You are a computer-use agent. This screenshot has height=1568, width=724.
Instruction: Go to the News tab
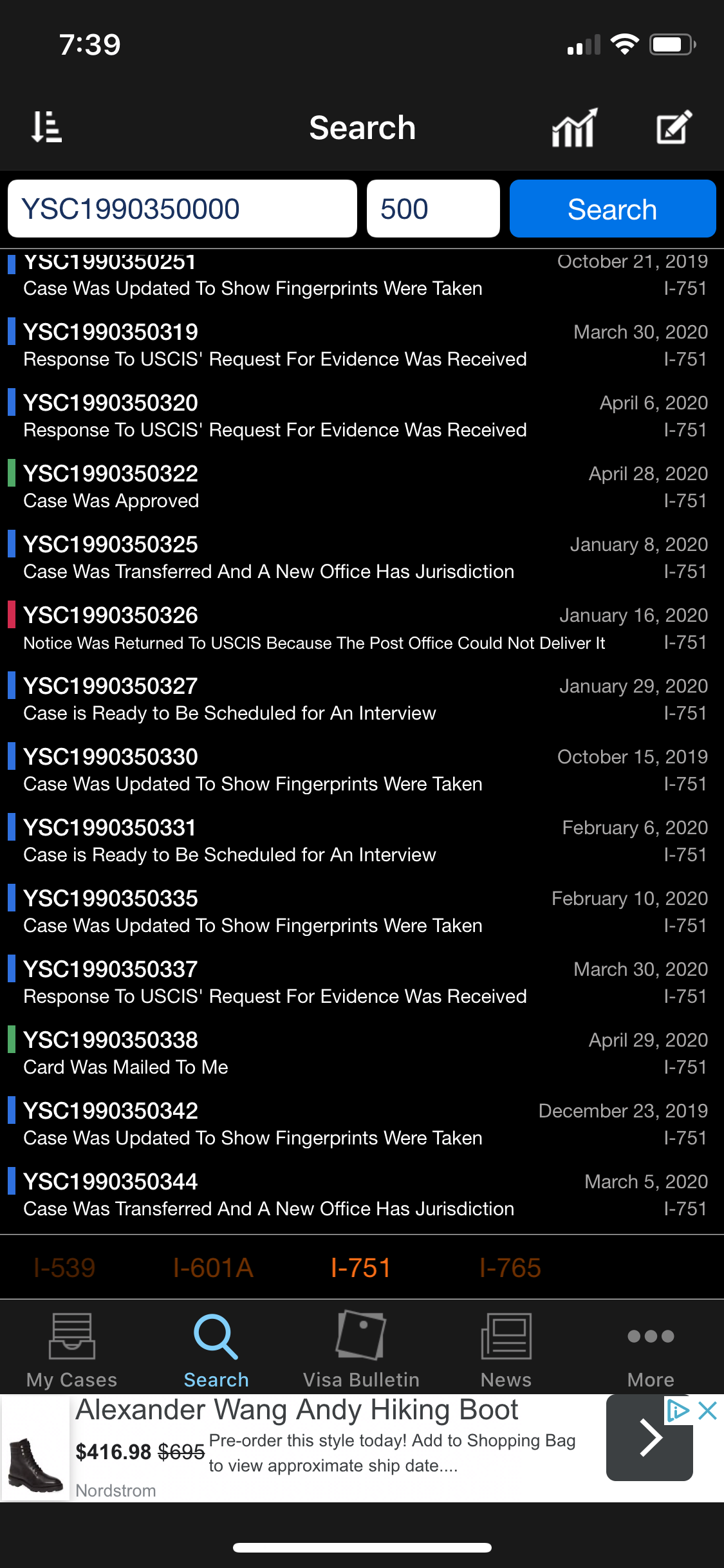506,1349
